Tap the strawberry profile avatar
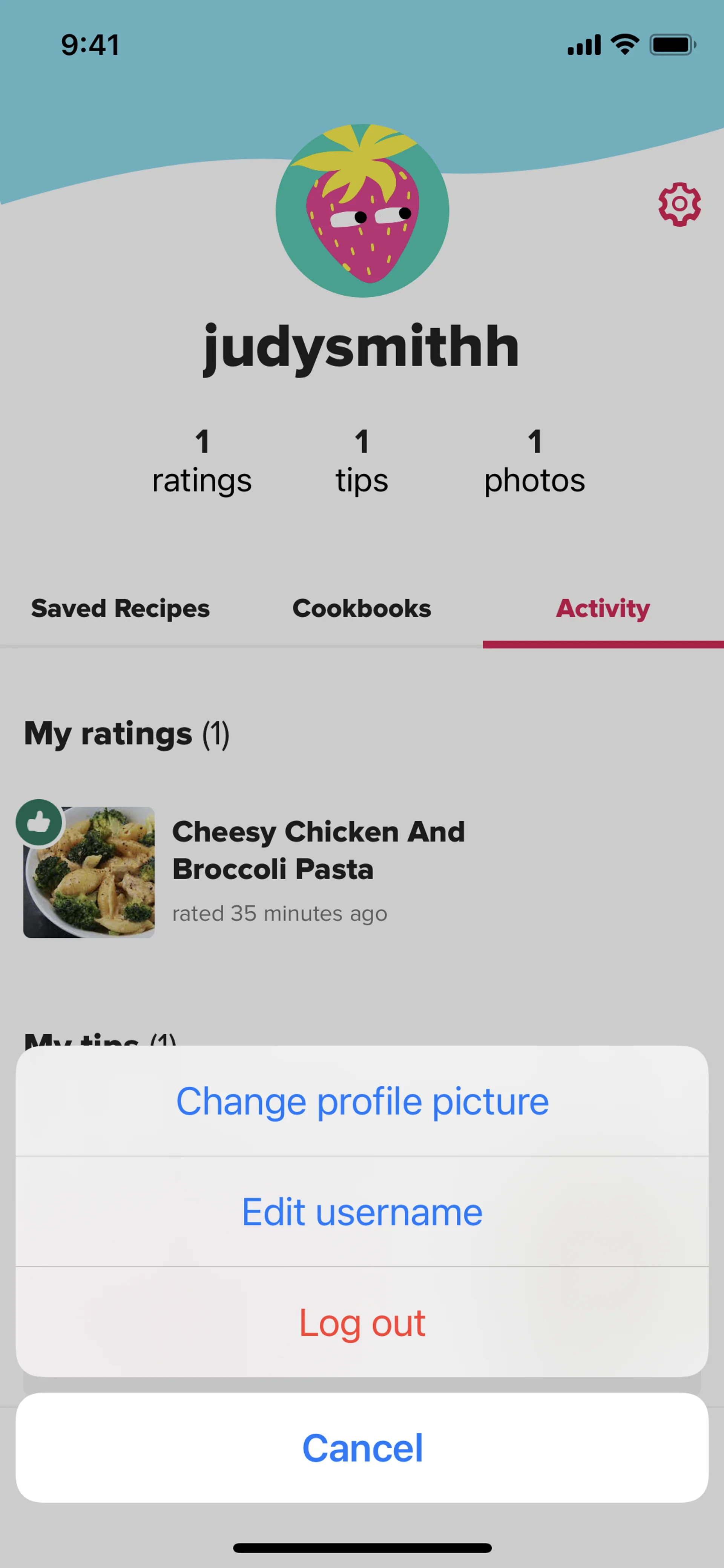724x1568 pixels. [x=362, y=210]
